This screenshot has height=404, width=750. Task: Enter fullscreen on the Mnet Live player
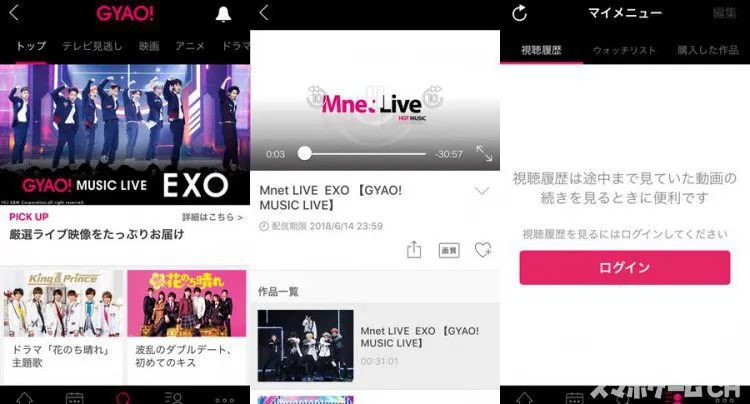[483, 154]
